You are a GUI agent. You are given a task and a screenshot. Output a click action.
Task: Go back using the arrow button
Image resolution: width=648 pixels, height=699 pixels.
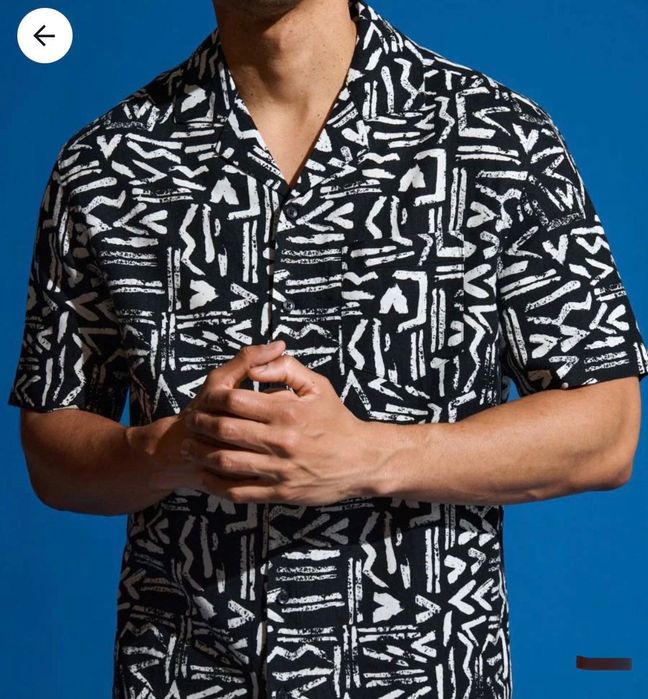[44, 36]
